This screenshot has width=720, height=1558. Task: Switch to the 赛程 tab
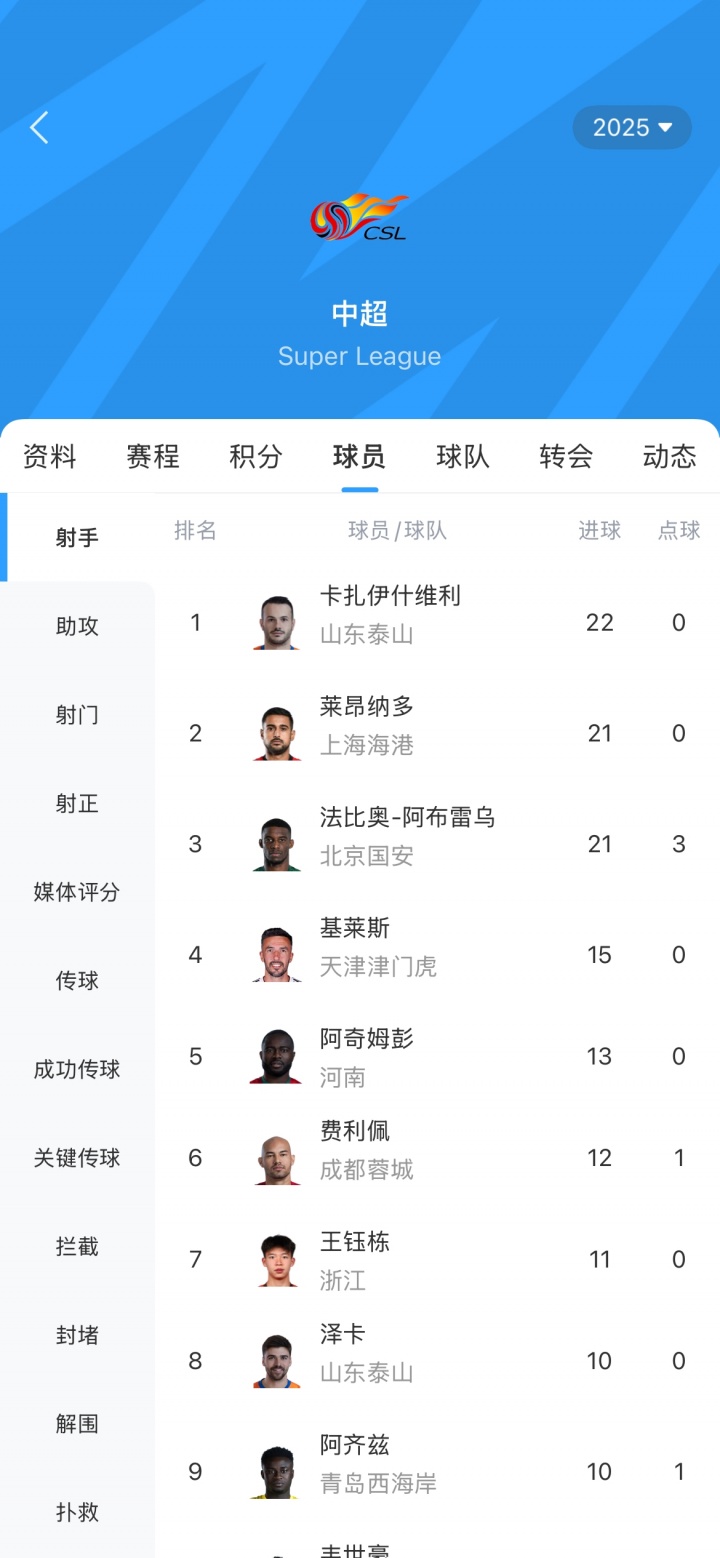tap(153, 457)
